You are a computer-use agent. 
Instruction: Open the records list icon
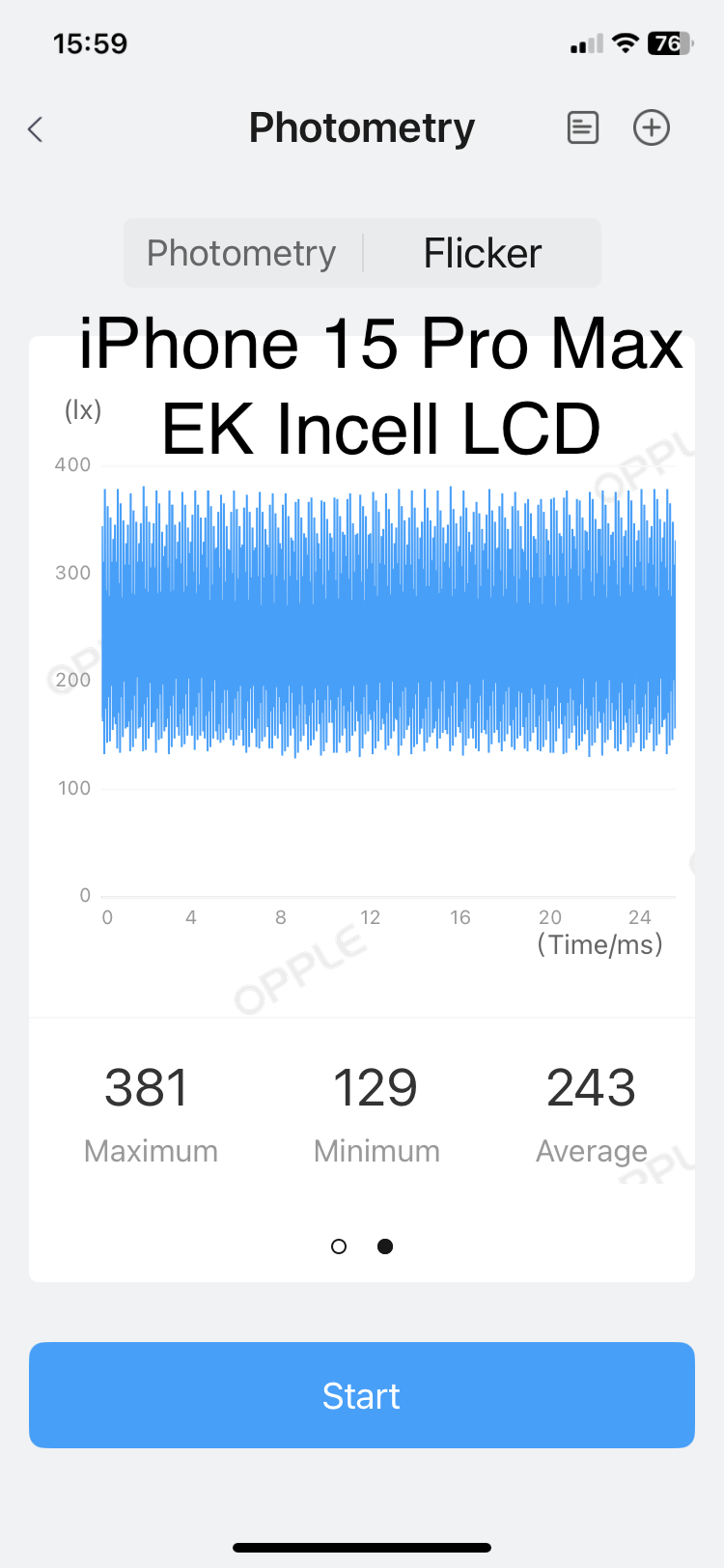coord(583,127)
